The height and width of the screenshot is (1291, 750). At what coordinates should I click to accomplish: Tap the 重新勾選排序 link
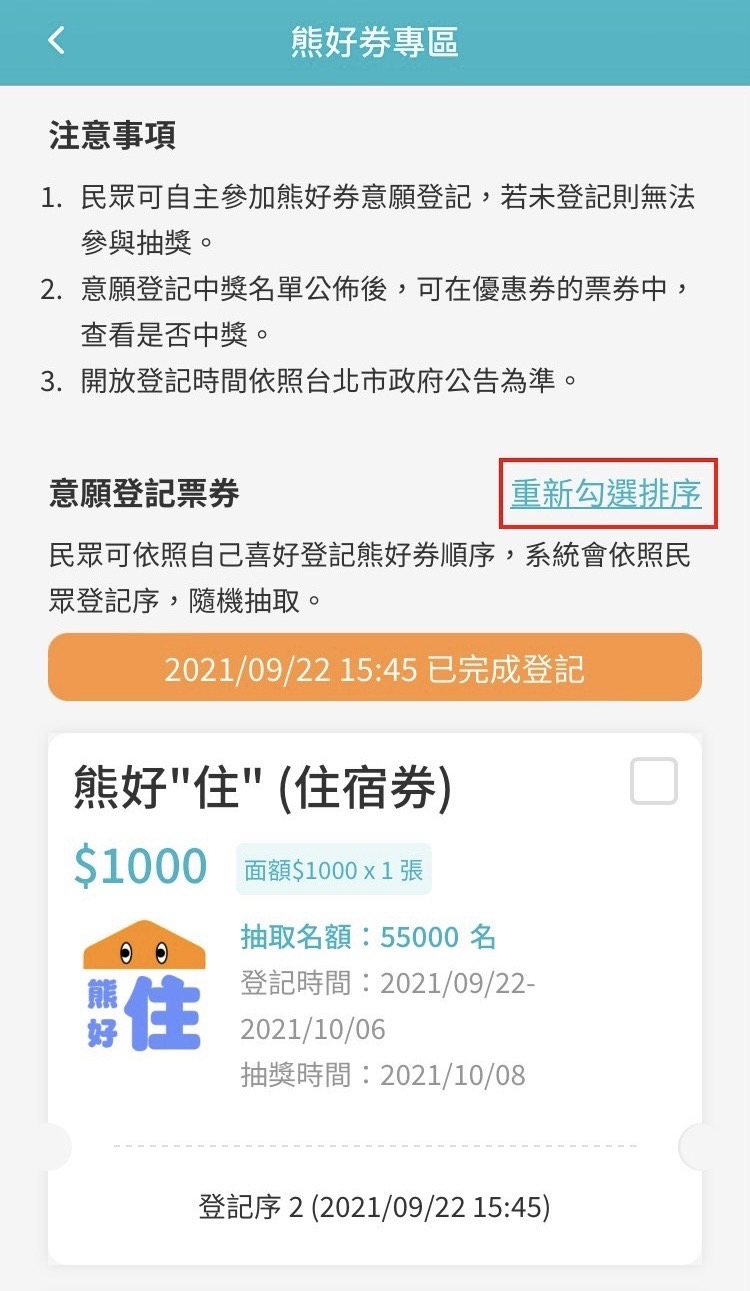click(x=606, y=494)
